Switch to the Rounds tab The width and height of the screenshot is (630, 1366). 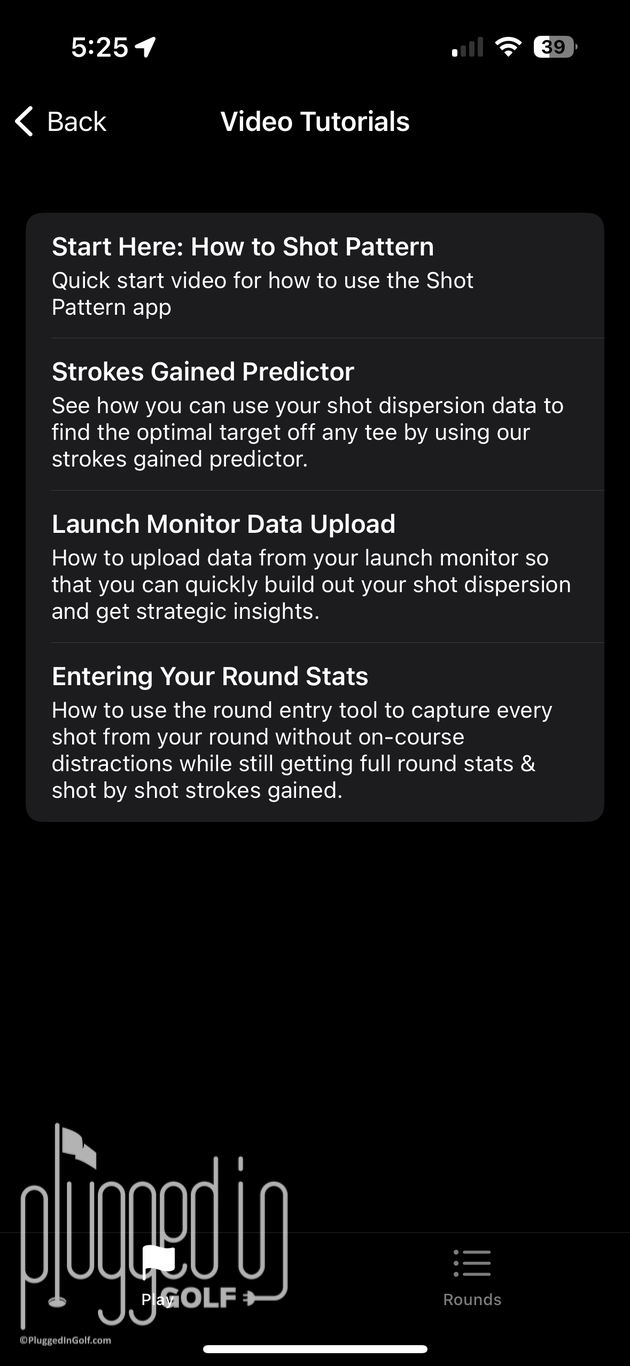[472, 1277]
